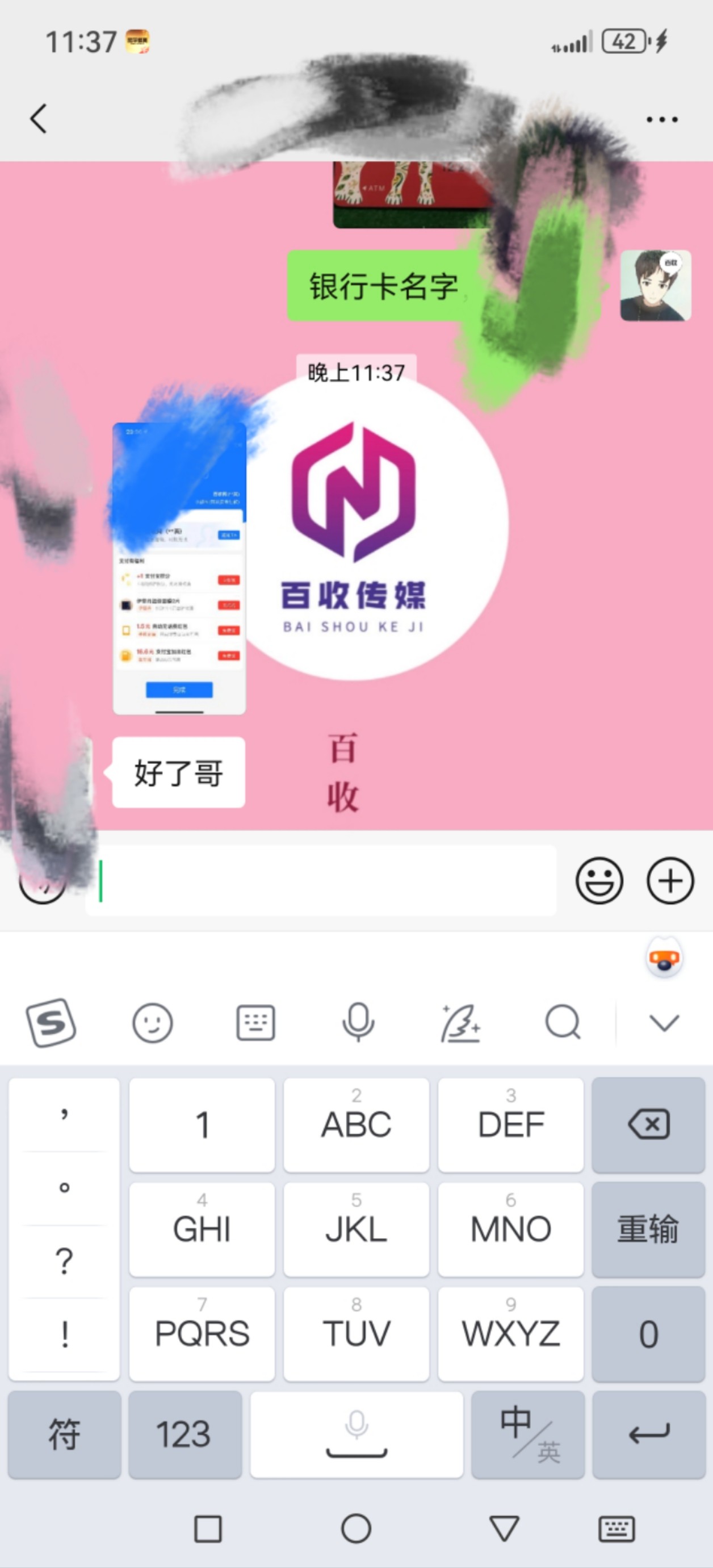This screenshot has height=1568, width=713.
Task: Tap the backspace key
Action: pyautogui.click(x=648, y=1124)
